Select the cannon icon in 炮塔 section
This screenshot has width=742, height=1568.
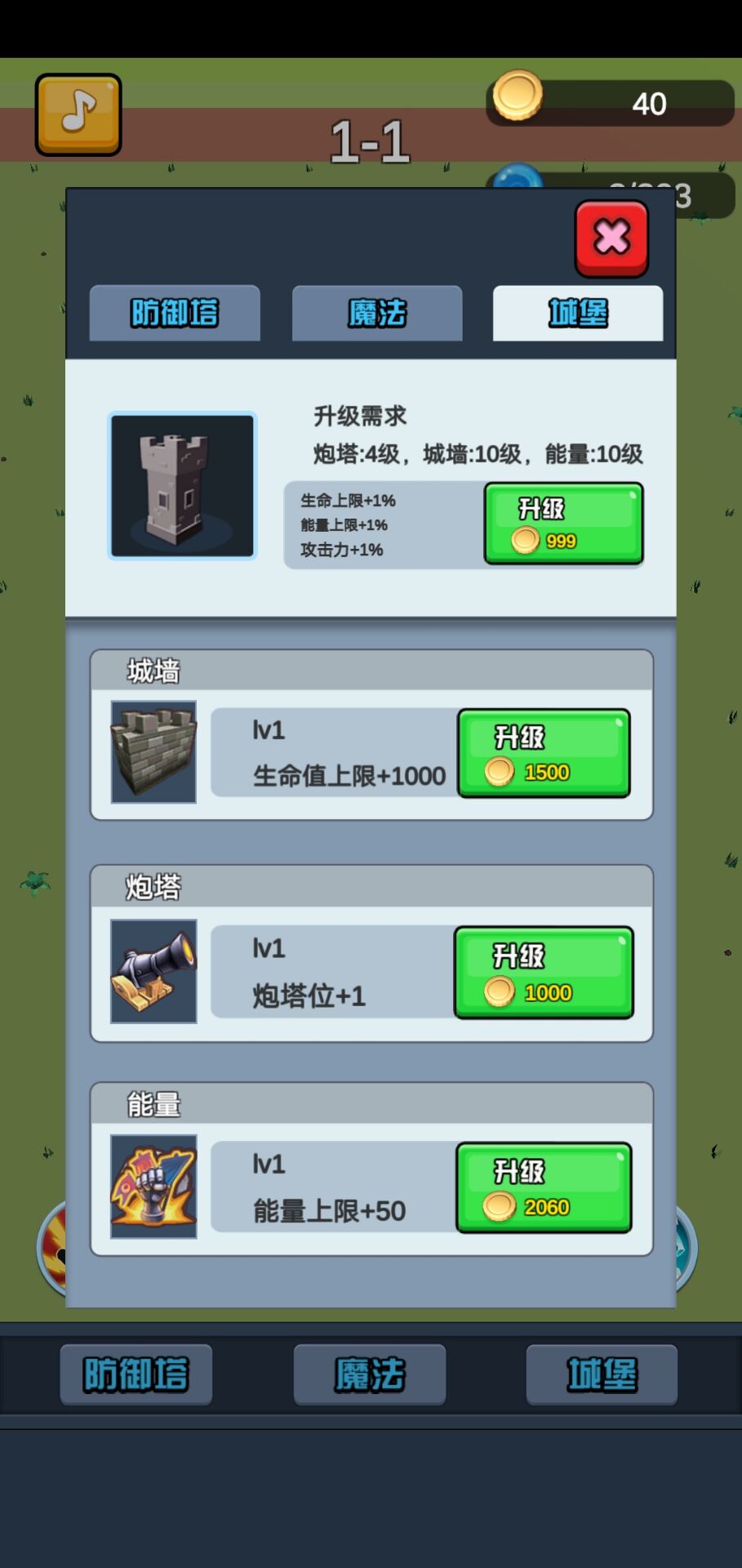(153, 972)
